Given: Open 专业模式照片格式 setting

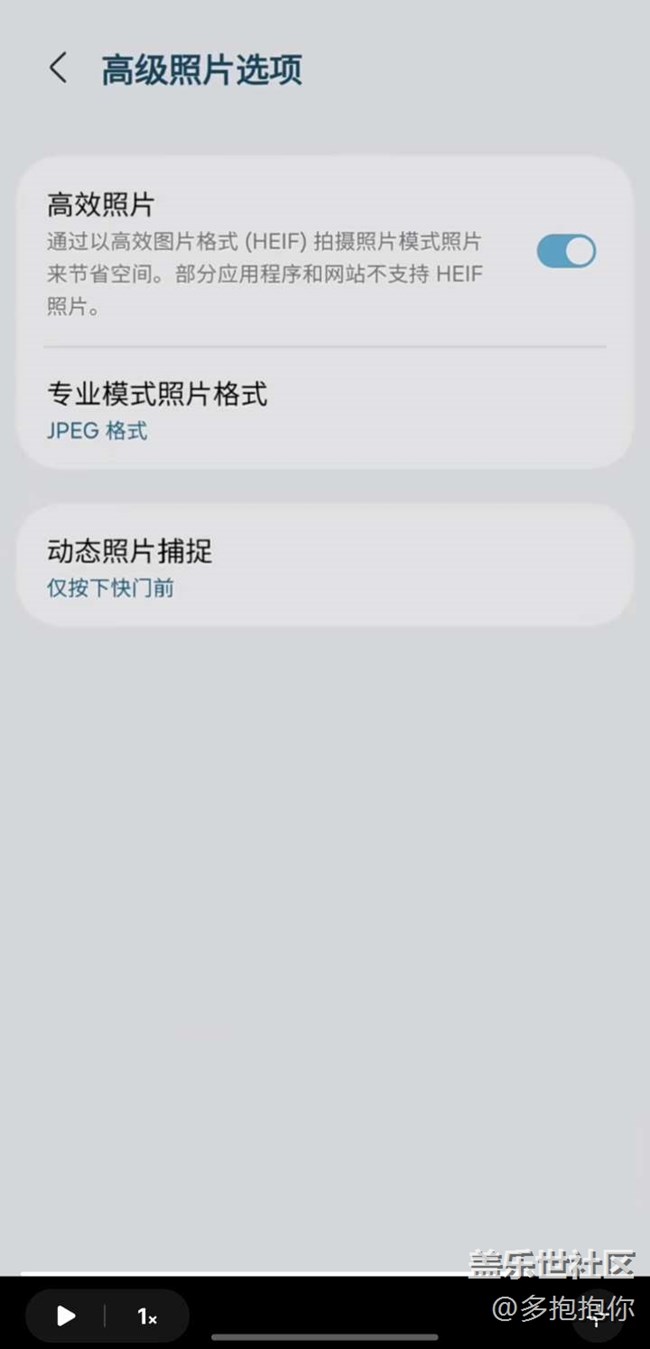Looking at the screenshot, I should [157, 410].
